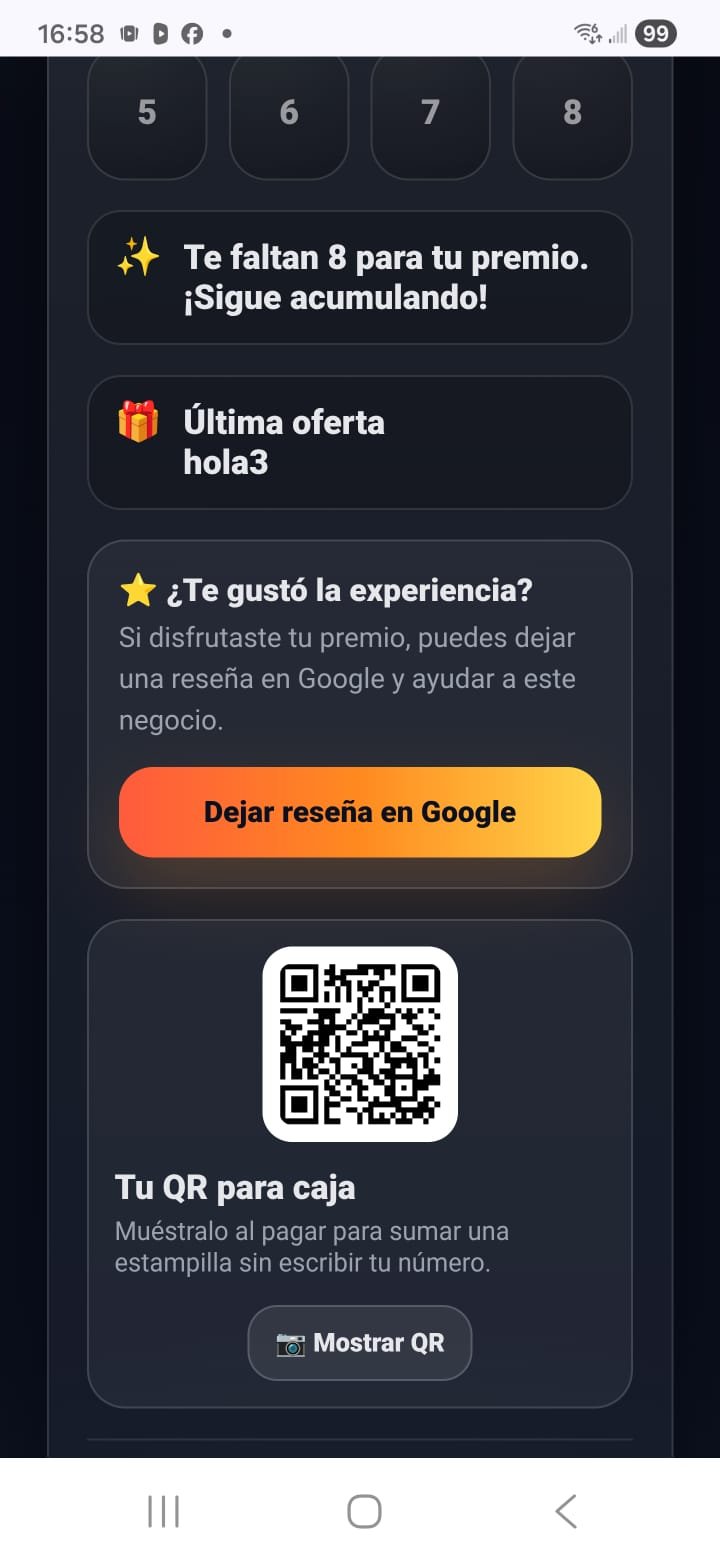Tap stamp slot number 7
Screen dimensions: 720x1560
430,113
